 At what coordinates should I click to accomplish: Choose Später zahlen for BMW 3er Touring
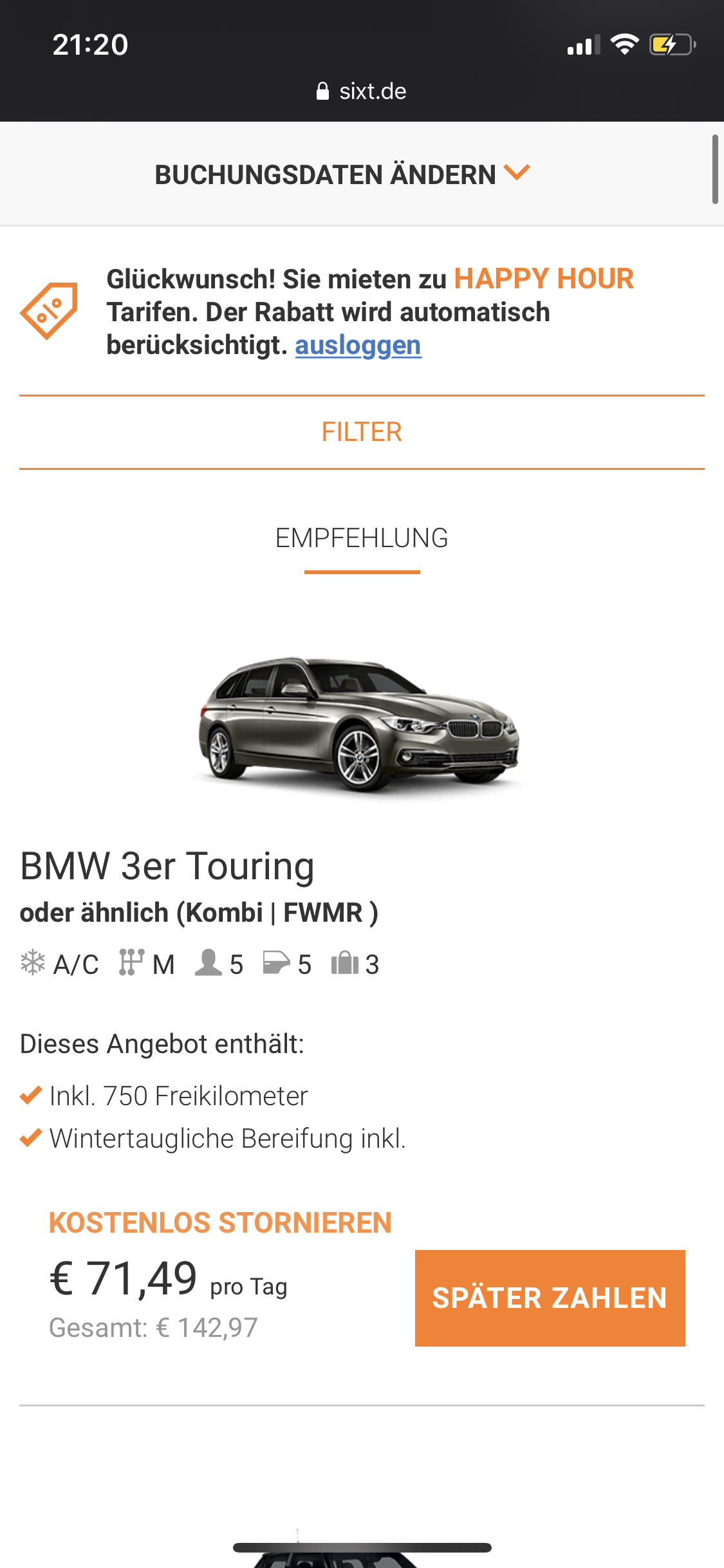(x=550, y=1298)
